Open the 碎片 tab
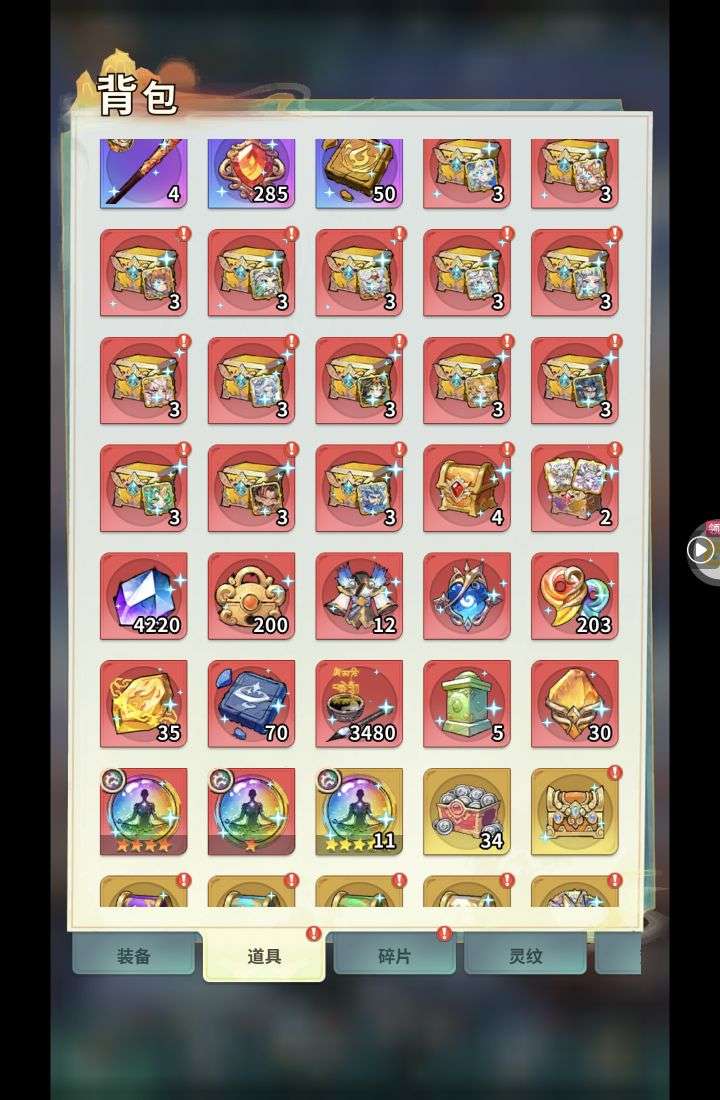Image resolution: width=720 pixels, height=1100 pixels. (x=394, y=956)
